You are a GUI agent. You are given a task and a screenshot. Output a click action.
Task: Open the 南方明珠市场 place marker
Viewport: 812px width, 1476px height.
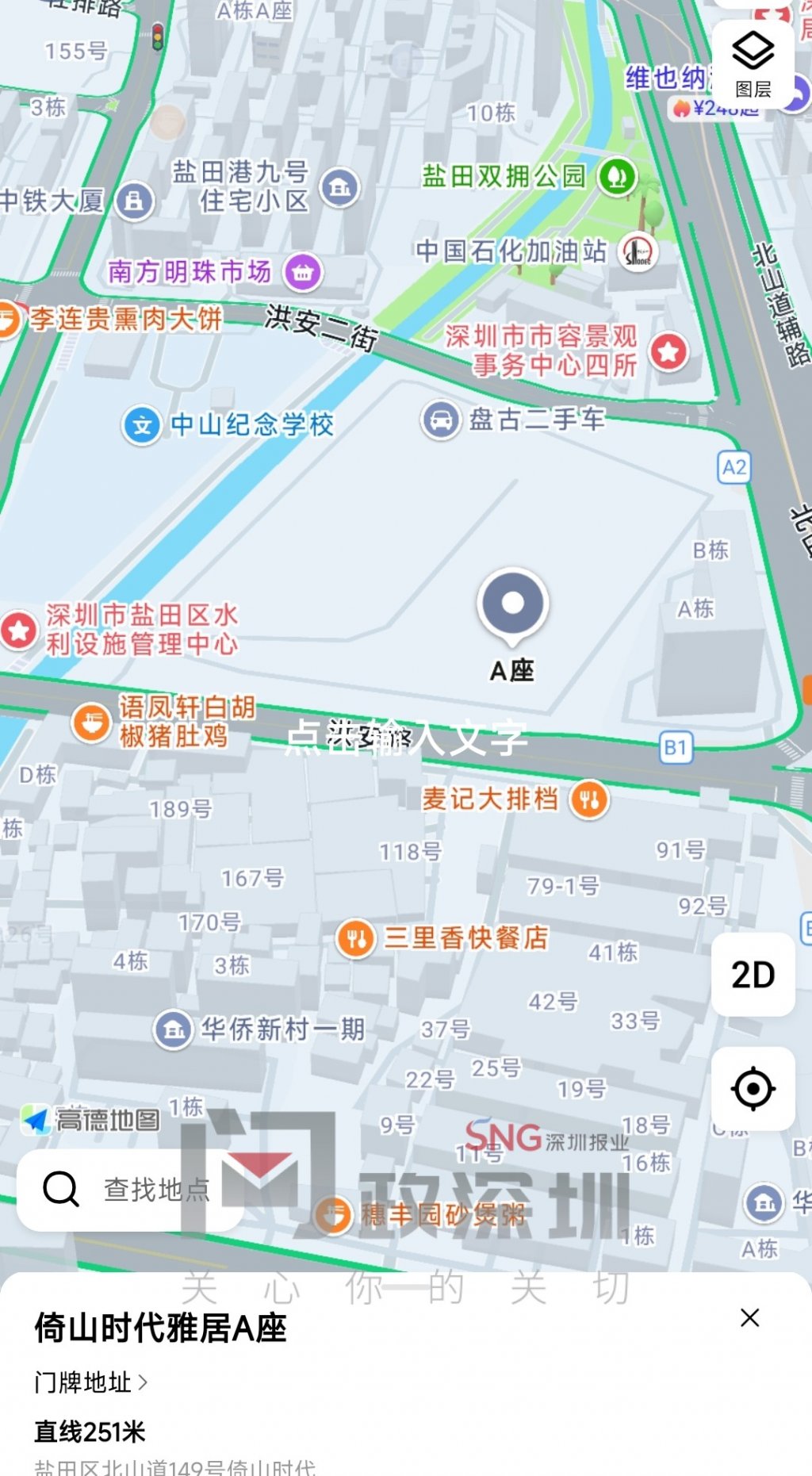pos(302,272)
